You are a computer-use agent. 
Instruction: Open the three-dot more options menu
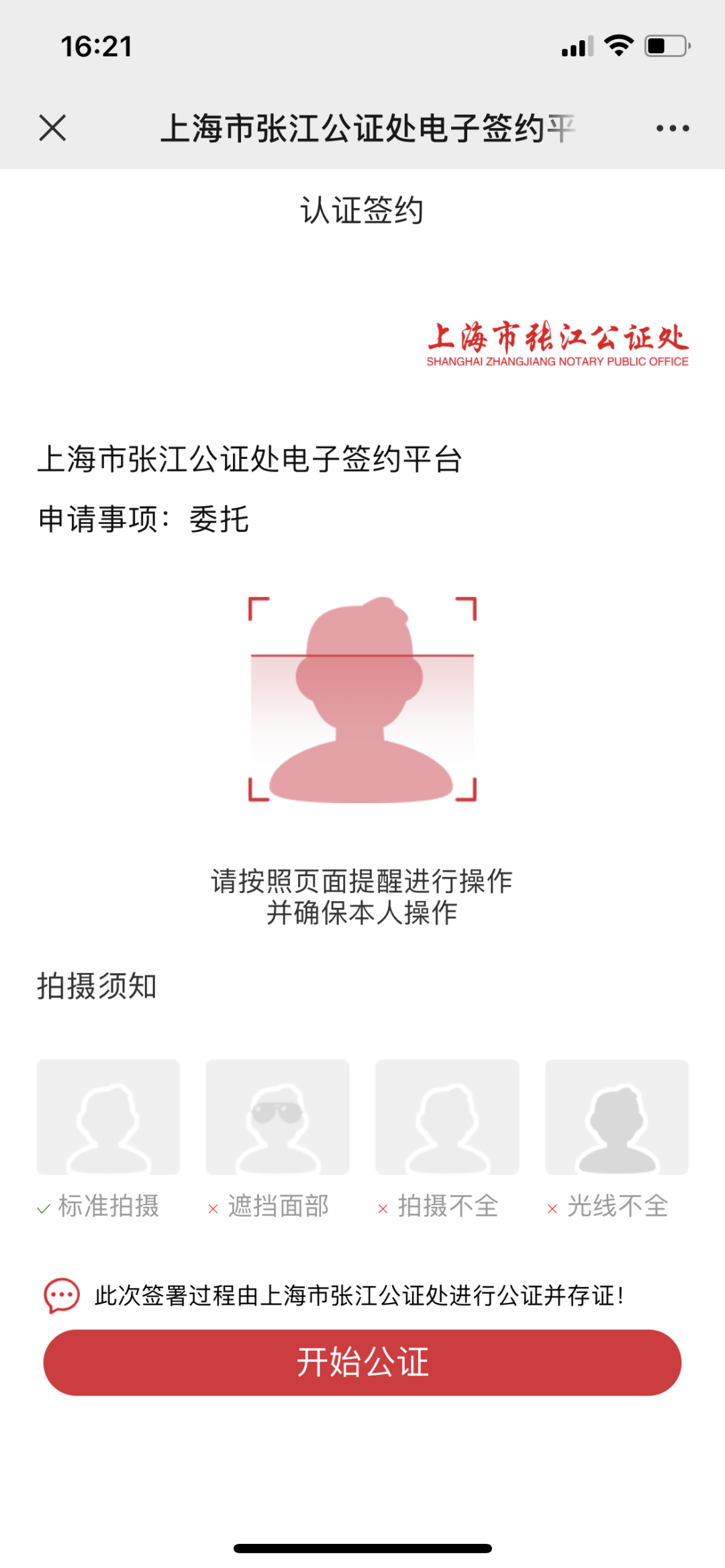click(x=673, y=128)
